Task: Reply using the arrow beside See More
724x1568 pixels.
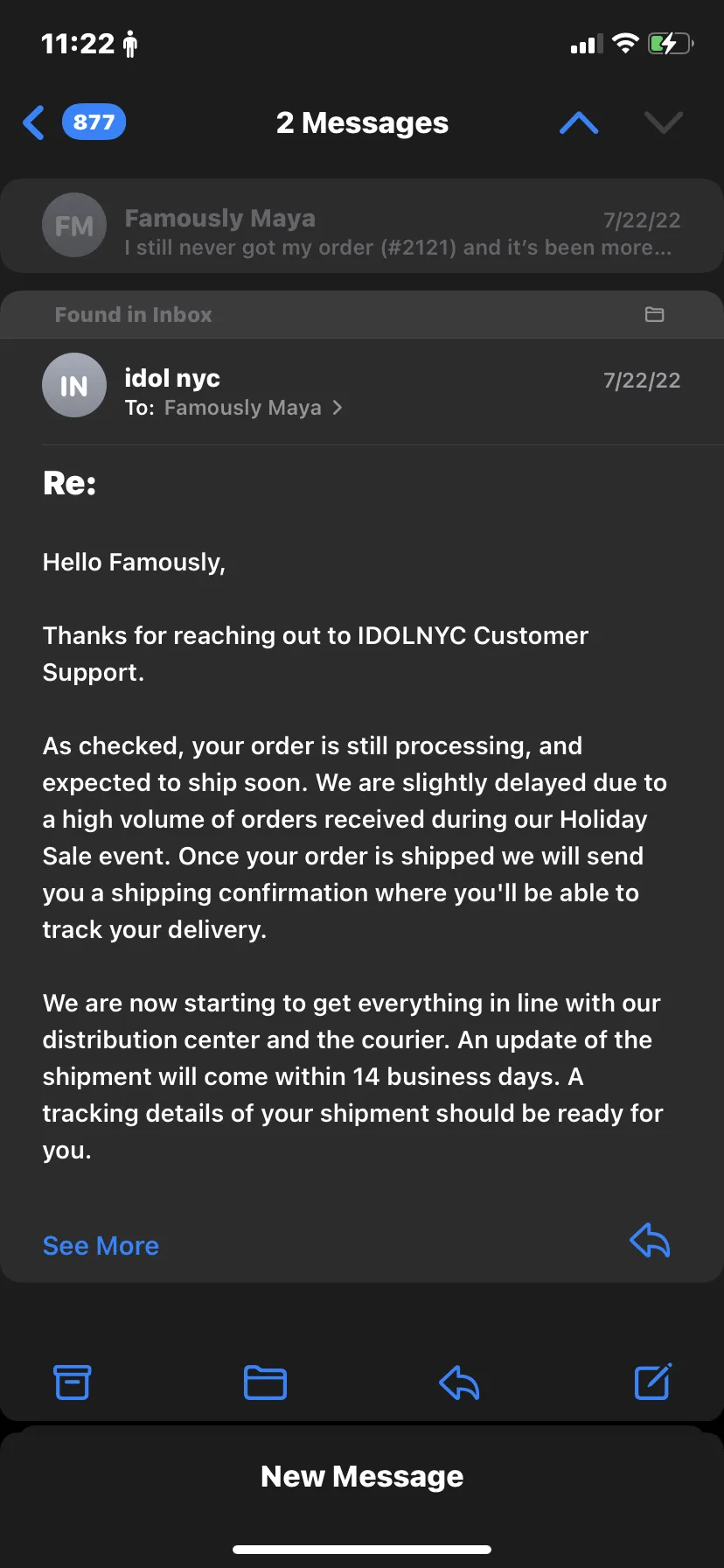Action: (x=650, y=1241)
